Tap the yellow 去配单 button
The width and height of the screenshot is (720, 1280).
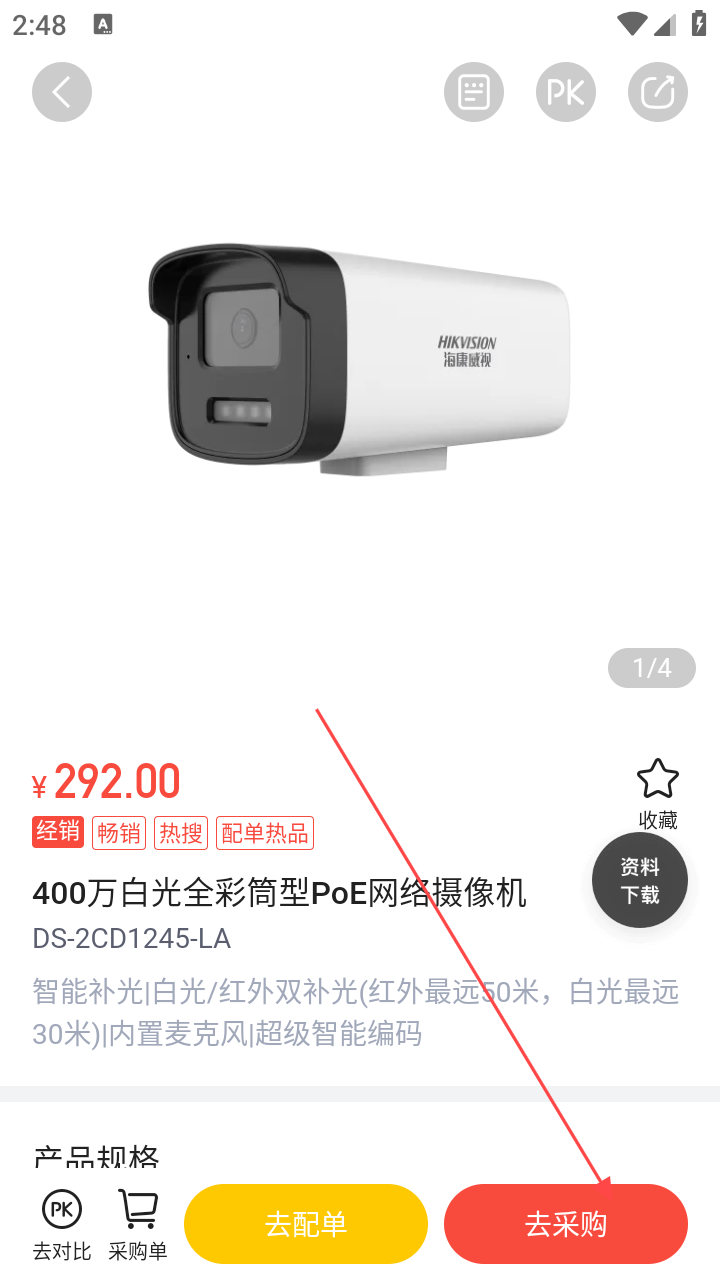click(x=306, y=1224)
